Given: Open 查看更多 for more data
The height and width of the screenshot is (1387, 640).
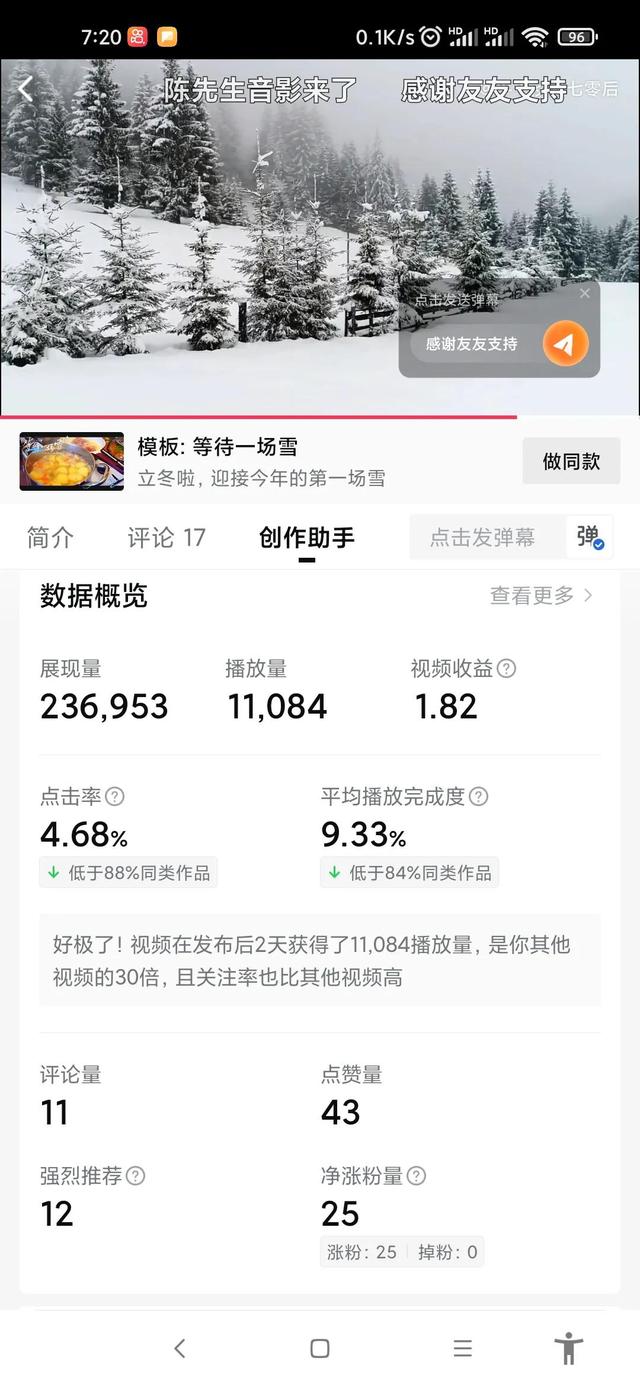Looking at the screenshot, I should point(541,596).
